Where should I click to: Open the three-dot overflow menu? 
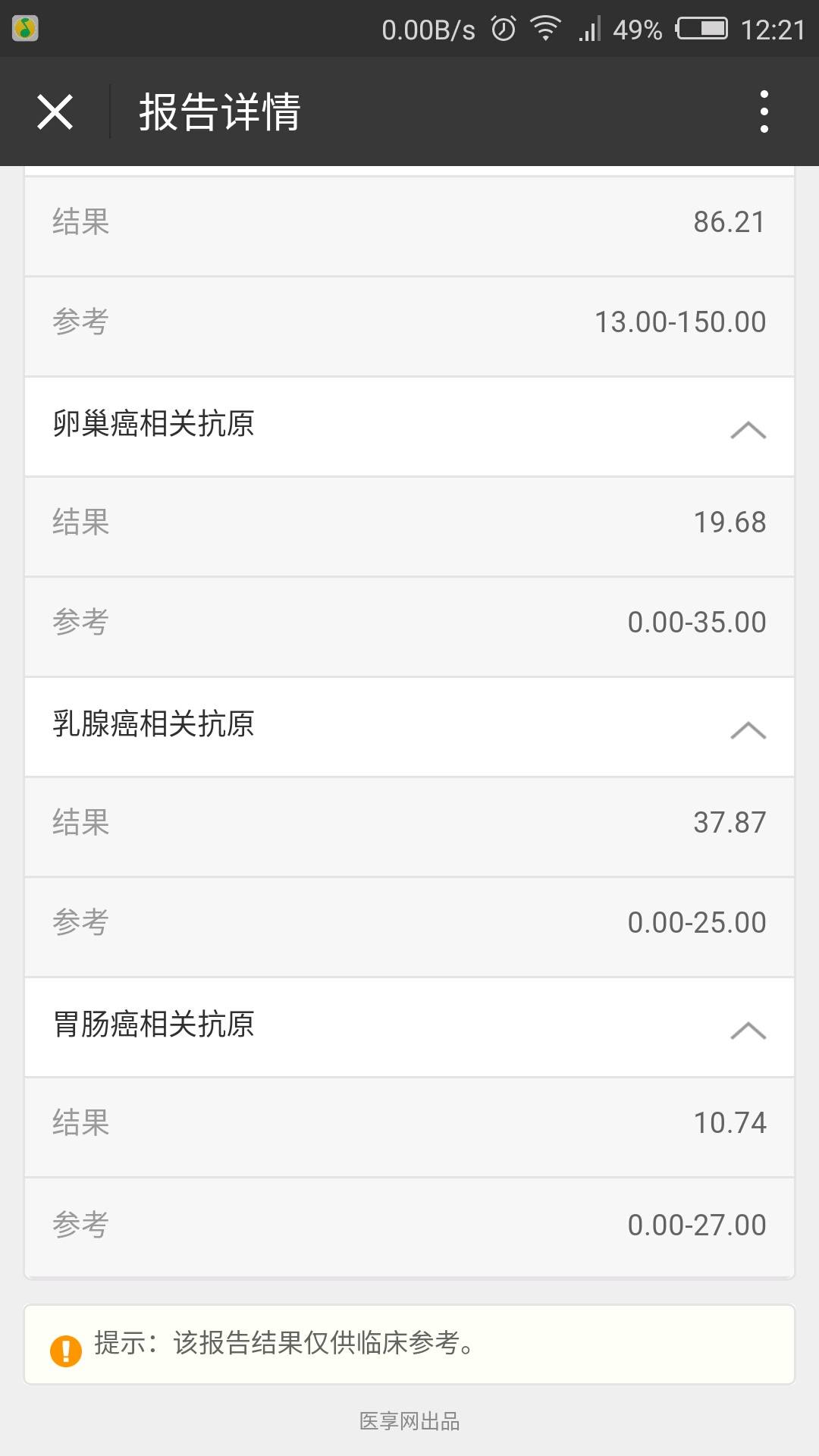(764, 112)
